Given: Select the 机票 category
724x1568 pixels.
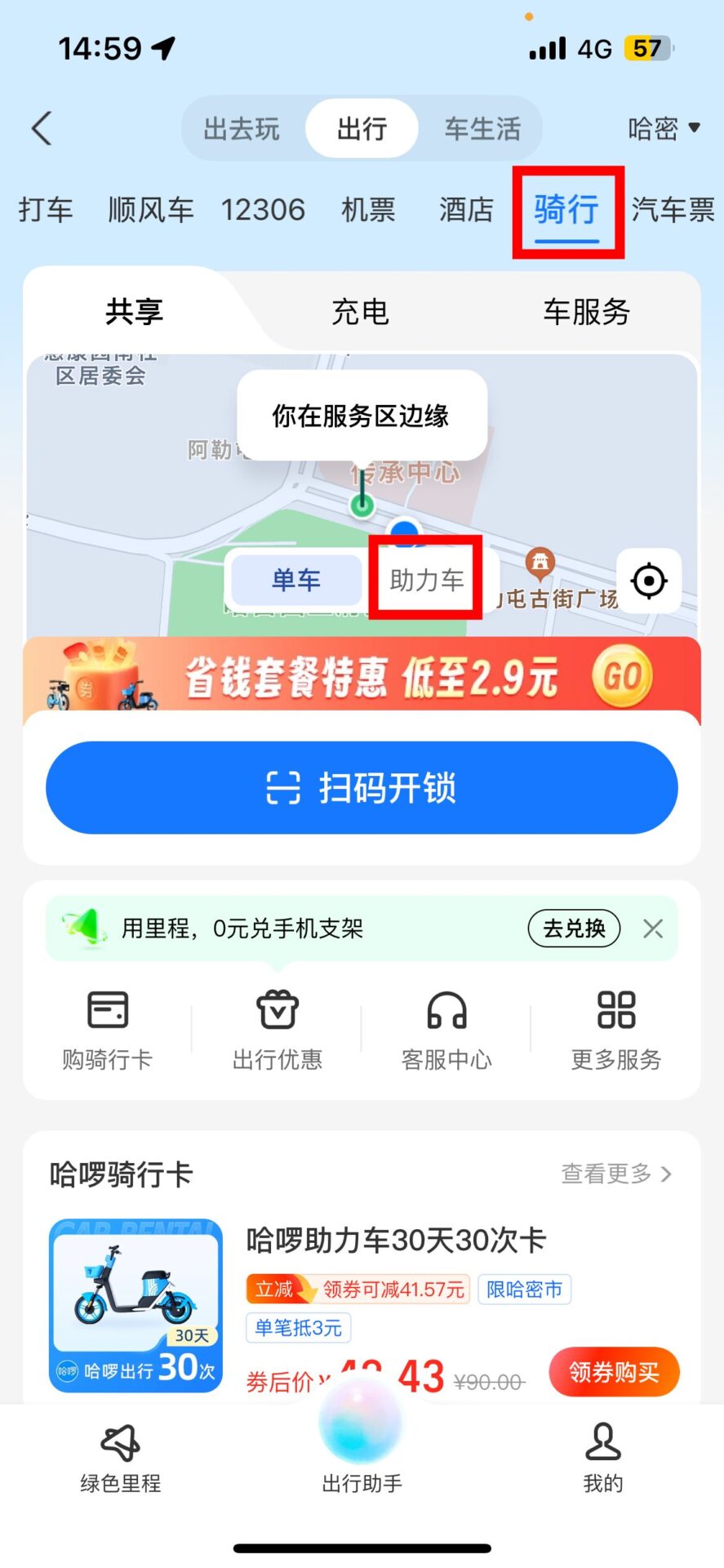Looking at the screenshot, I should coord(368,210).
